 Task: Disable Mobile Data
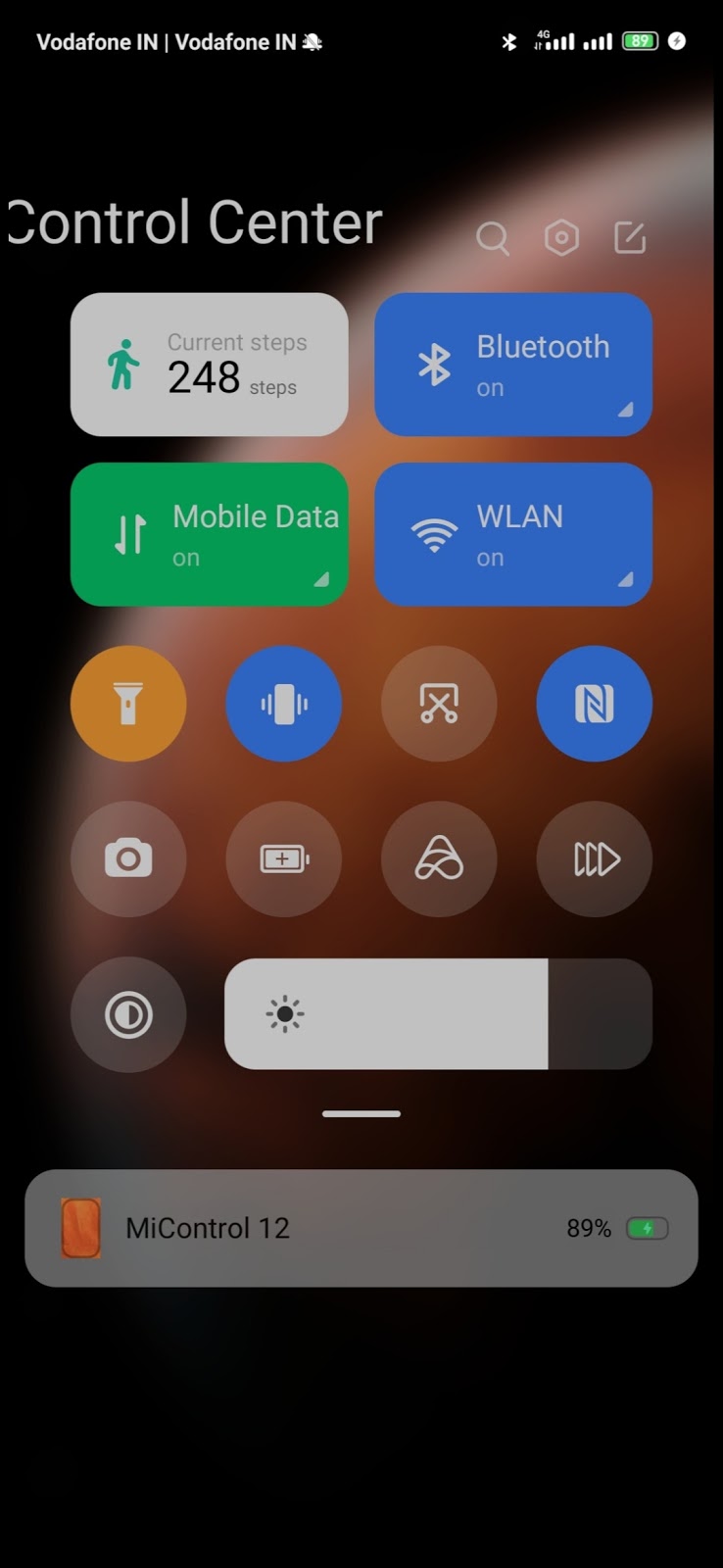coord(209,534)
